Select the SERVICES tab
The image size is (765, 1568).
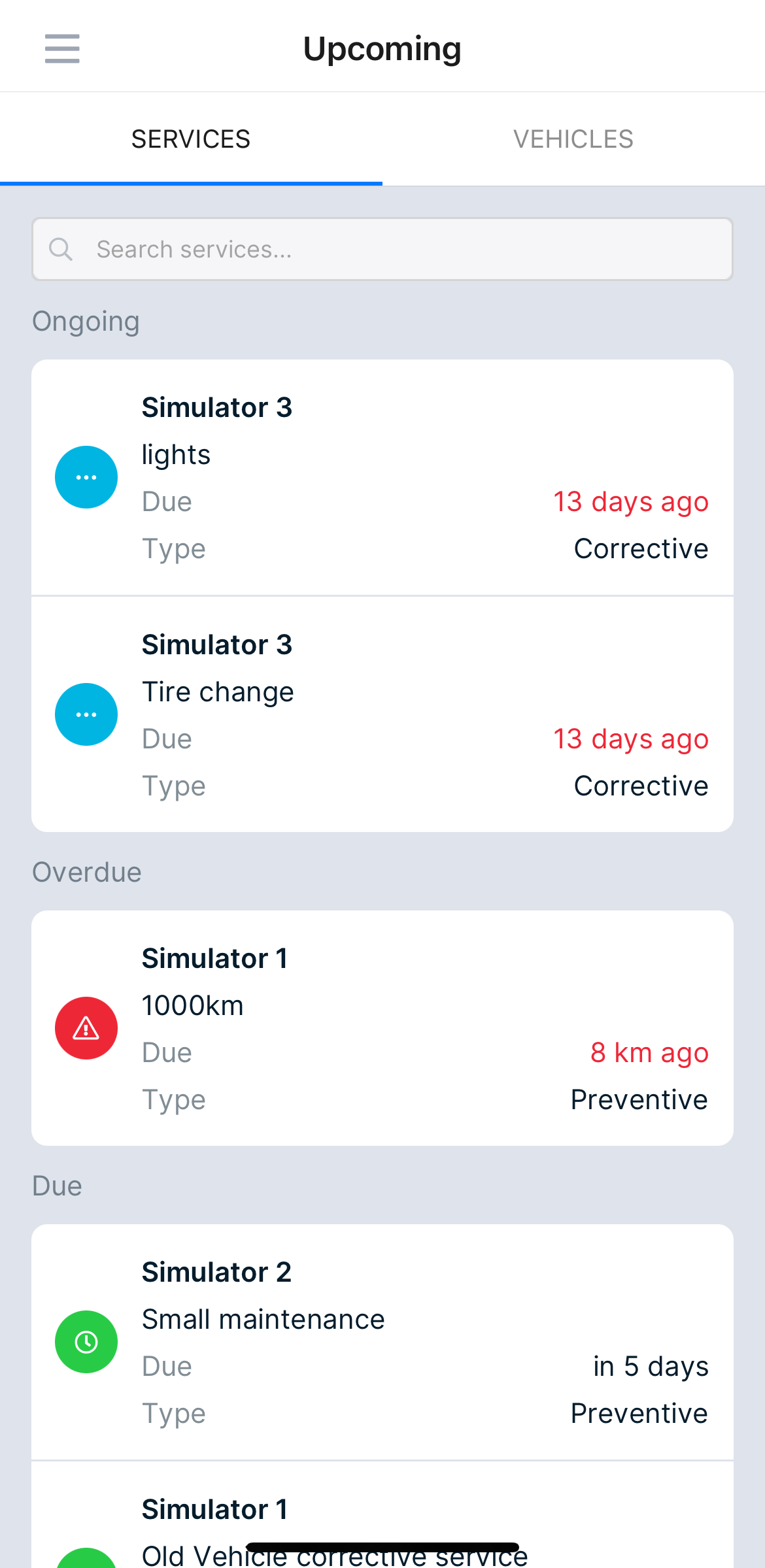[x=191, y=138]
